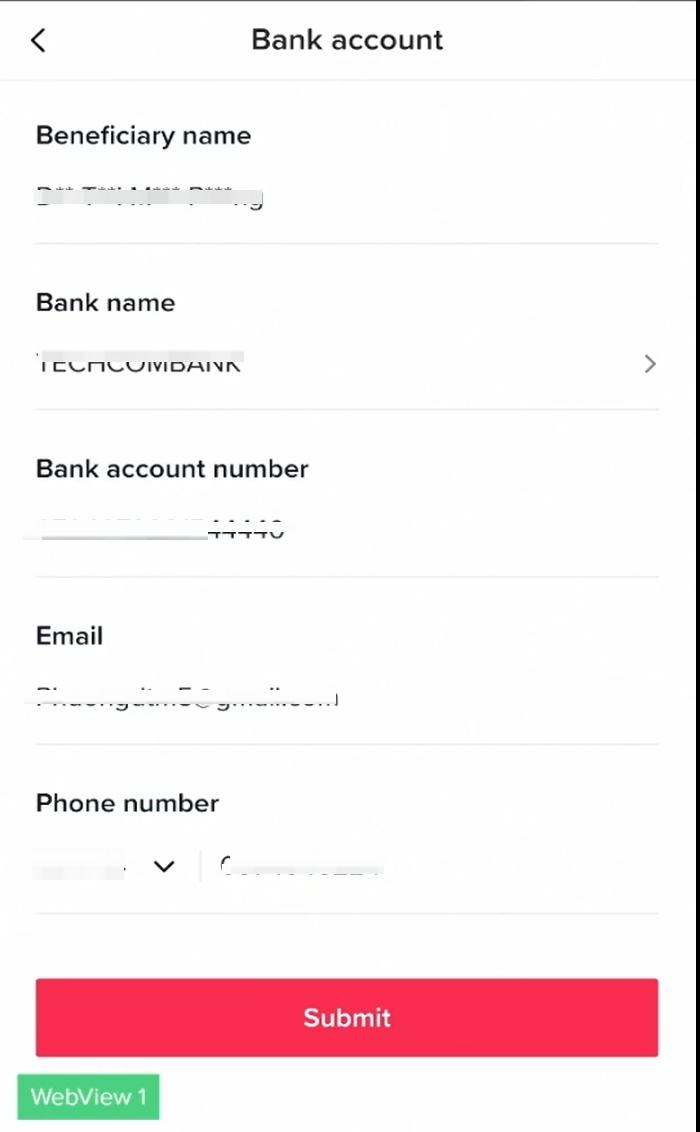Edit the Phone number field

430,866
